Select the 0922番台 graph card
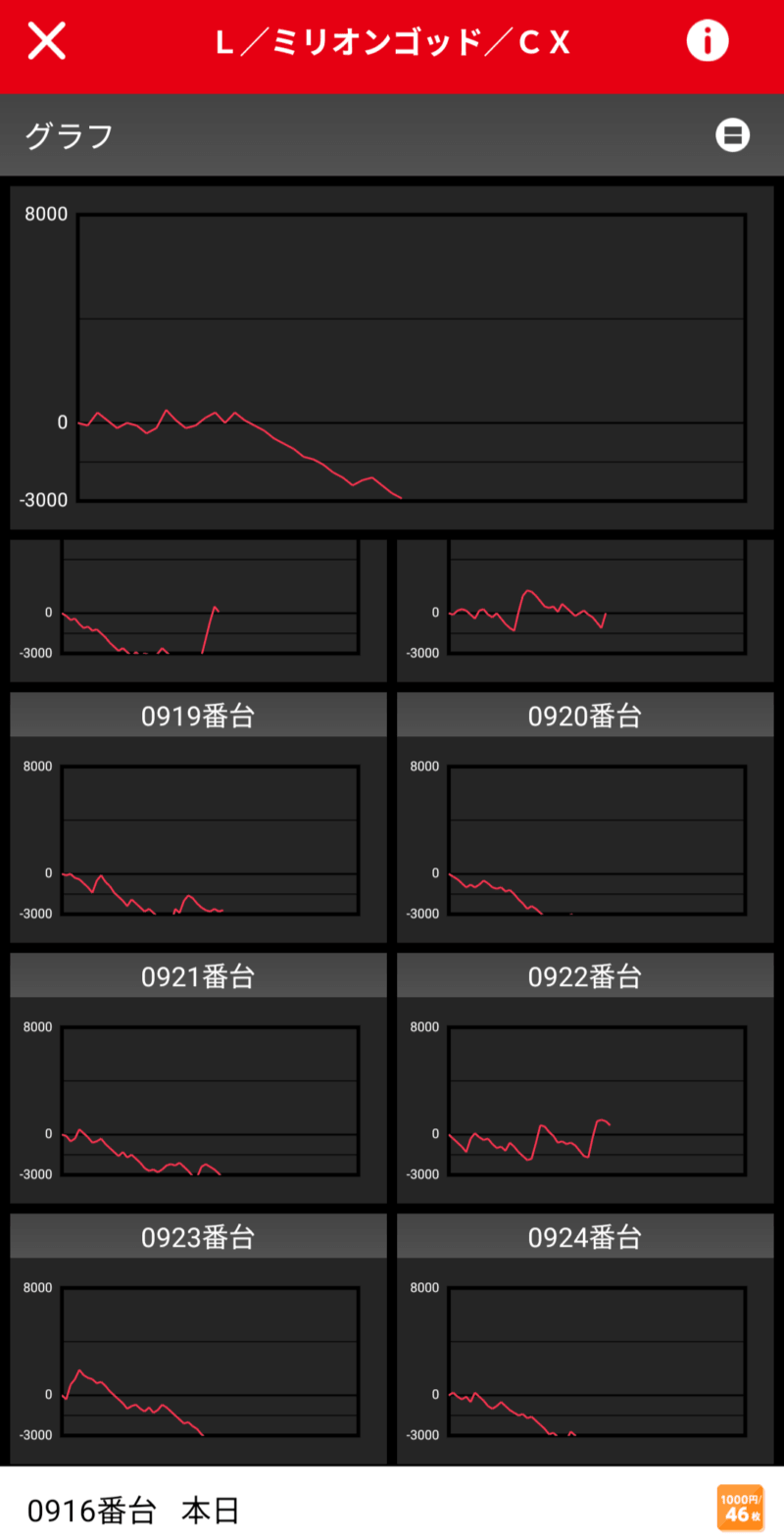The image size is (784, 1538). pos(585,1078)
